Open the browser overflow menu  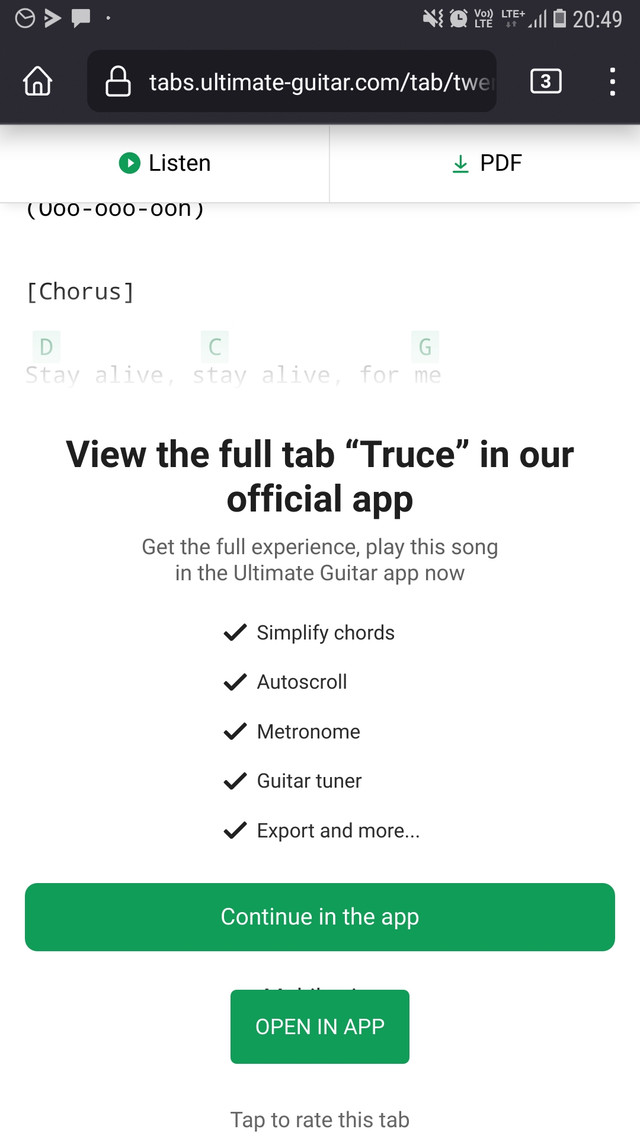tap(612, 81)
